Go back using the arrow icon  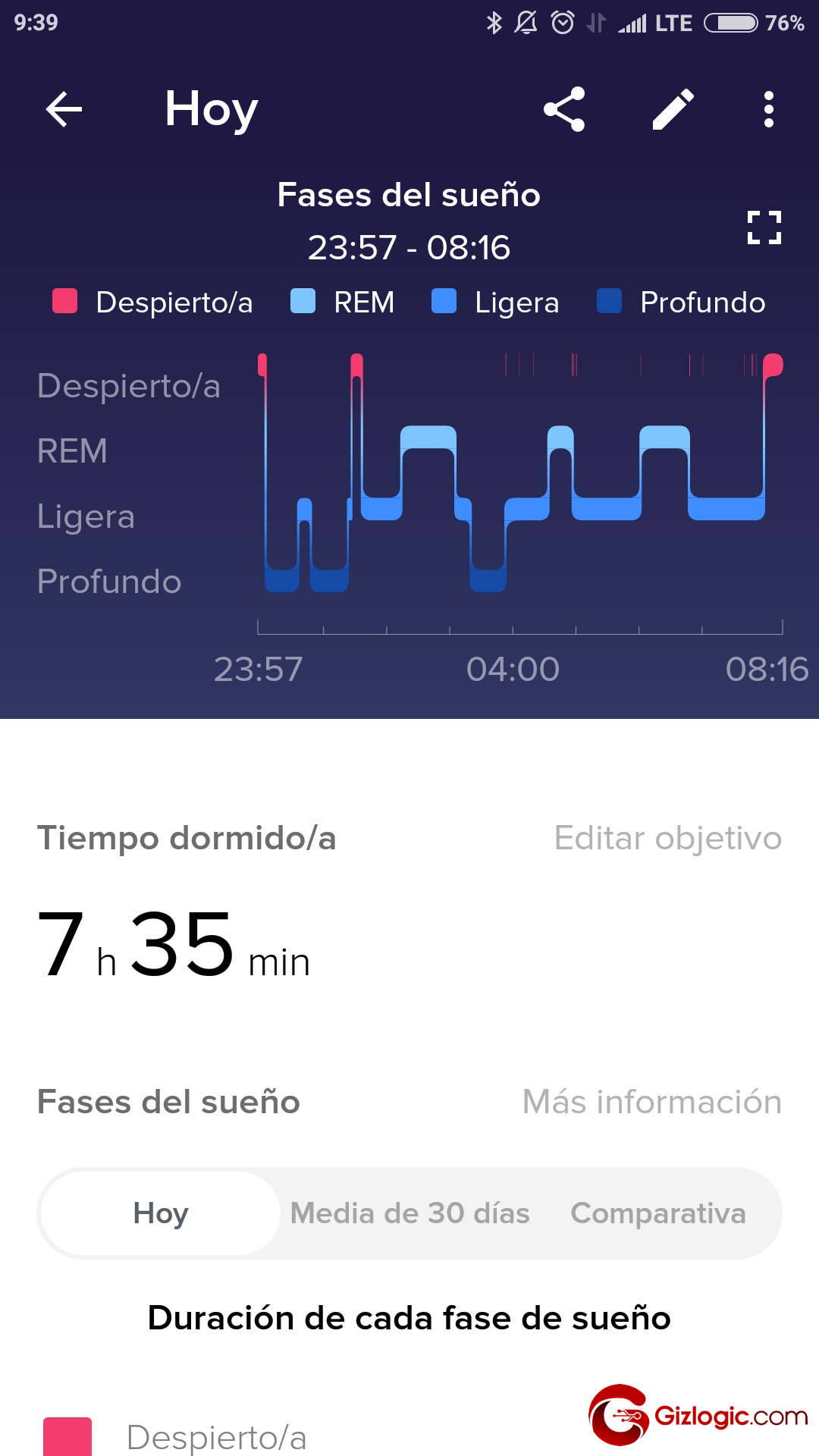pyautogui.click(x=64, y=109)
